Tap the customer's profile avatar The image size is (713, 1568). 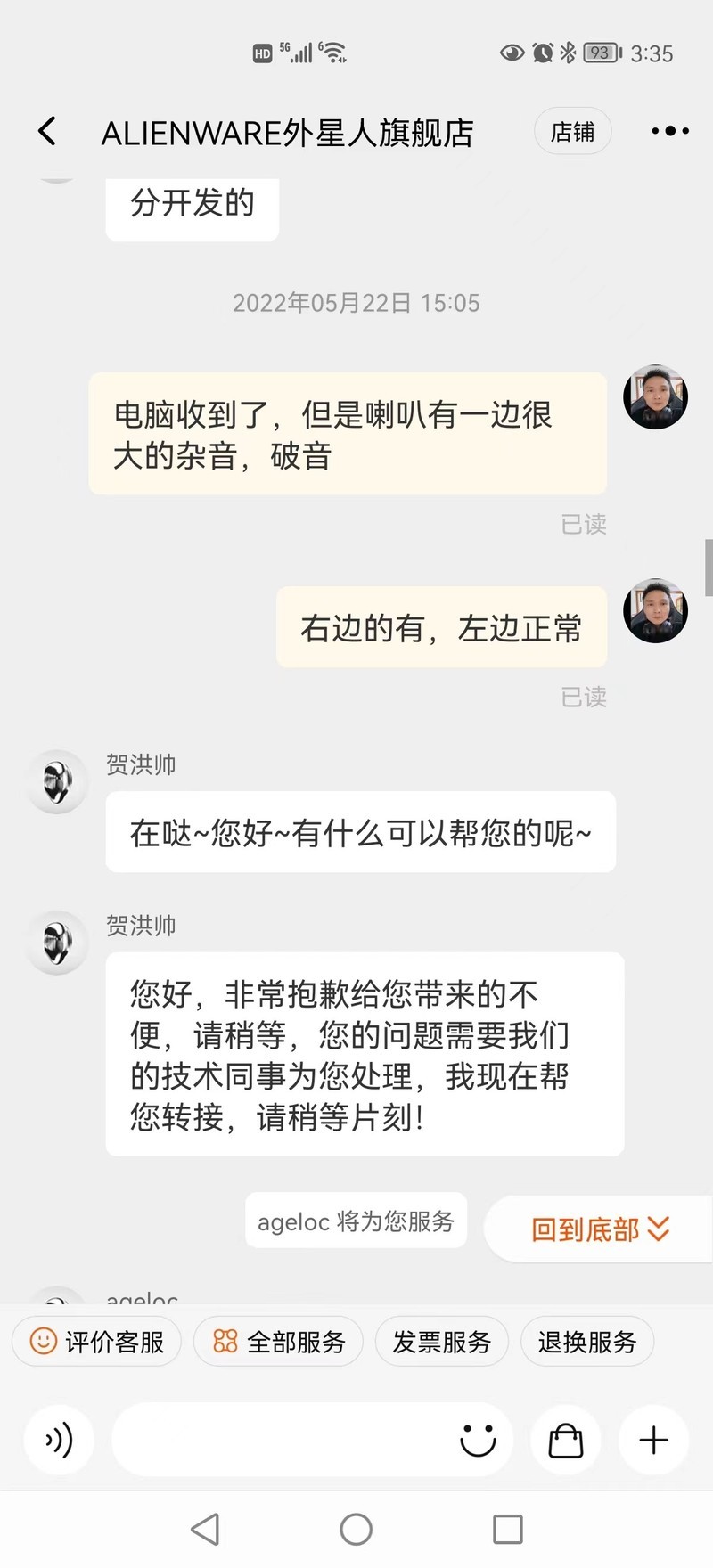(x=655, y=397)
